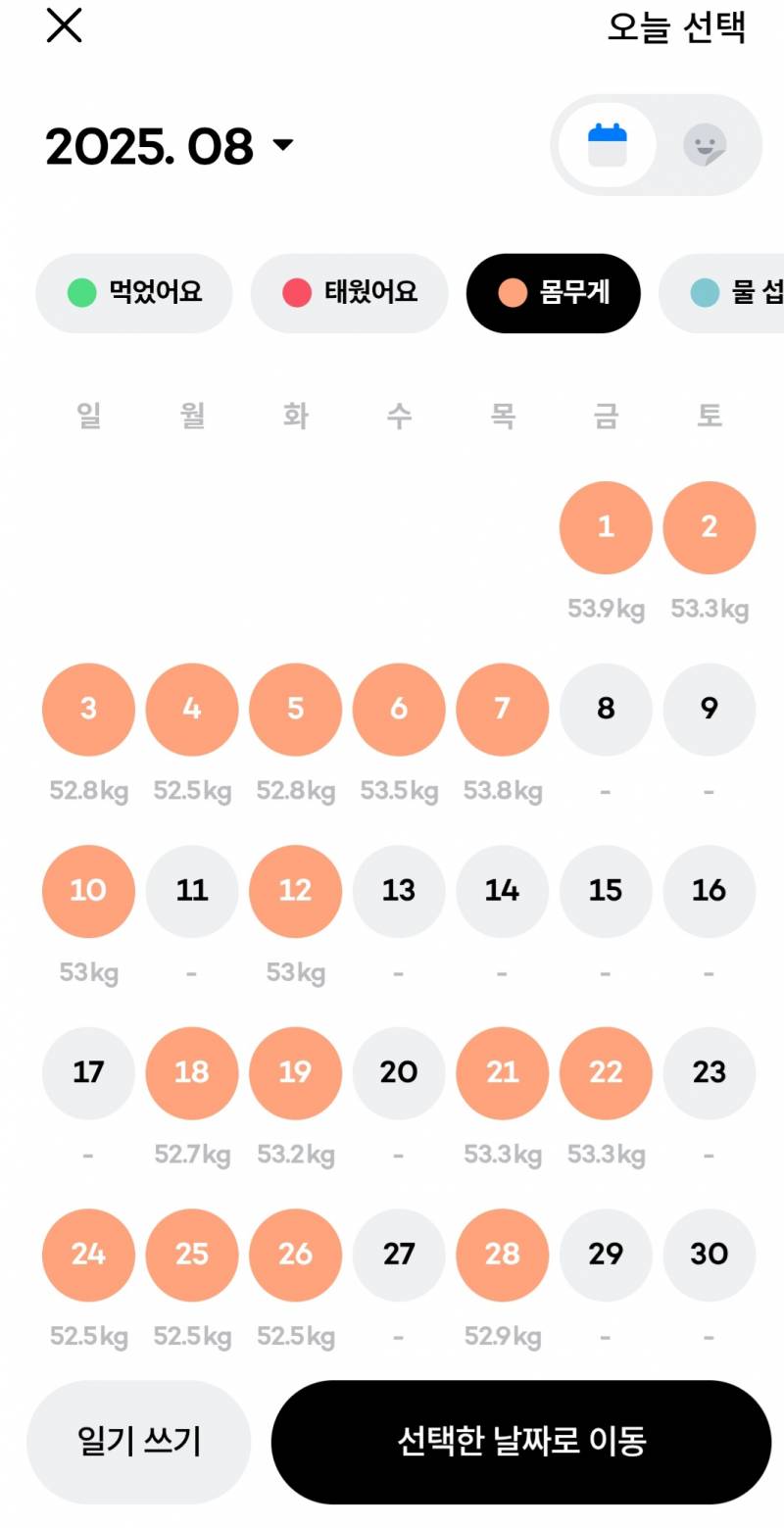Select the 먹었어요 filter chip
Image resolution: width=784 pixels, height=1528 pixels.
click(x=134, y=292)
